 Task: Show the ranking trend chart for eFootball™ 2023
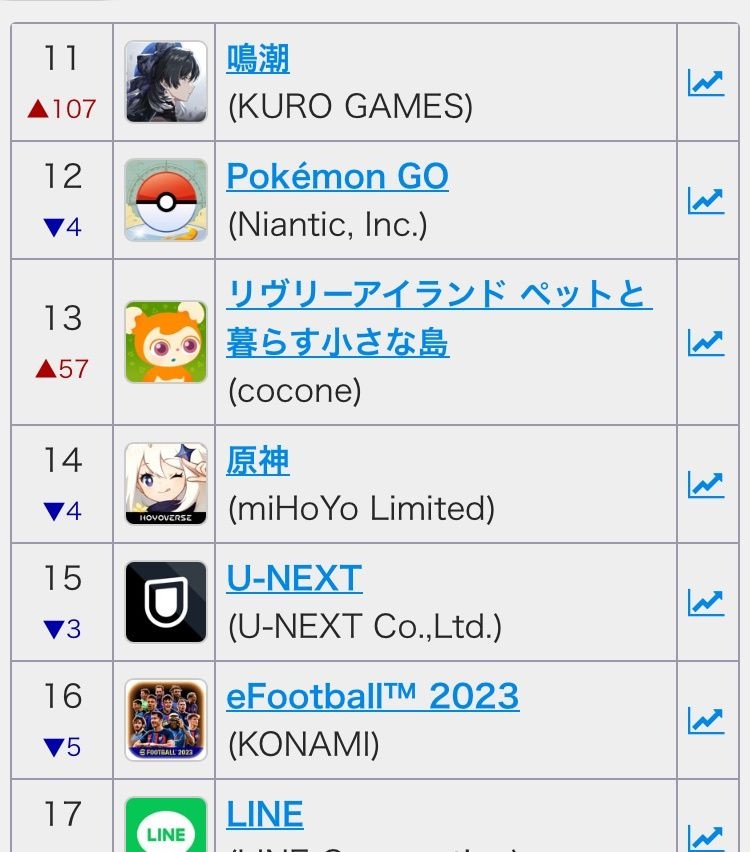tap(705, 720)
